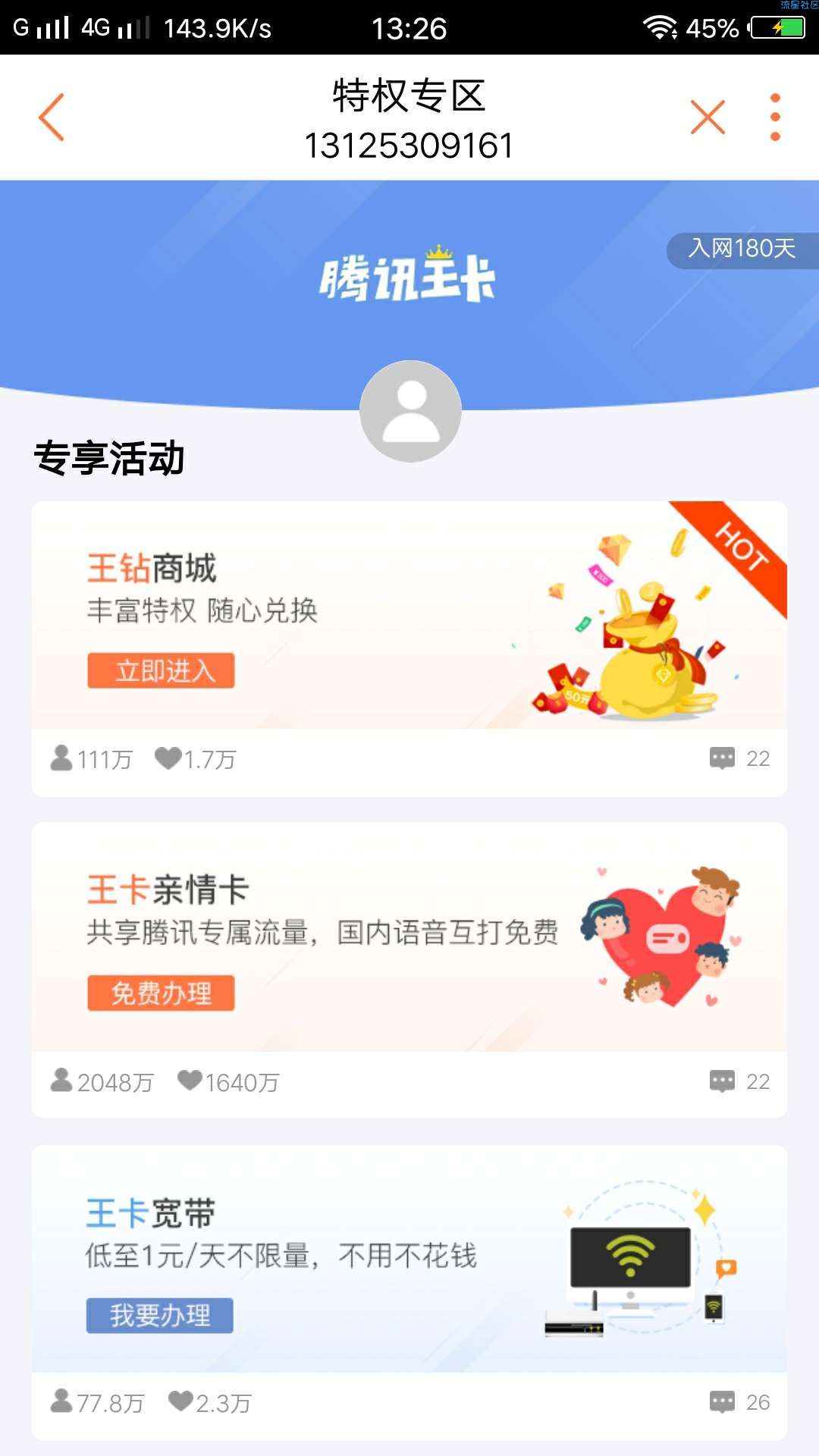Close the 特权专区 page
Viewport: 819px width, 1456px height.
tap(707, 118)
